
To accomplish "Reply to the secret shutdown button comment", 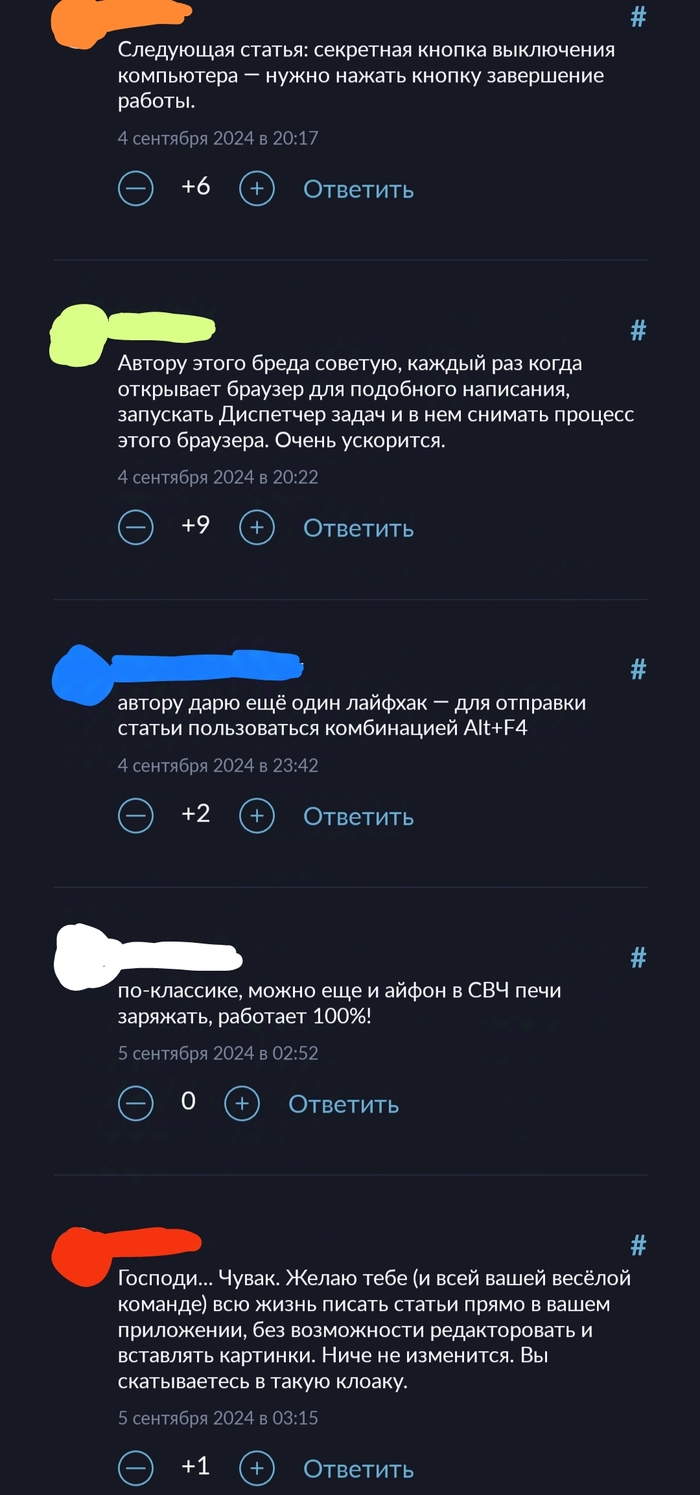I will coord(358,189).
